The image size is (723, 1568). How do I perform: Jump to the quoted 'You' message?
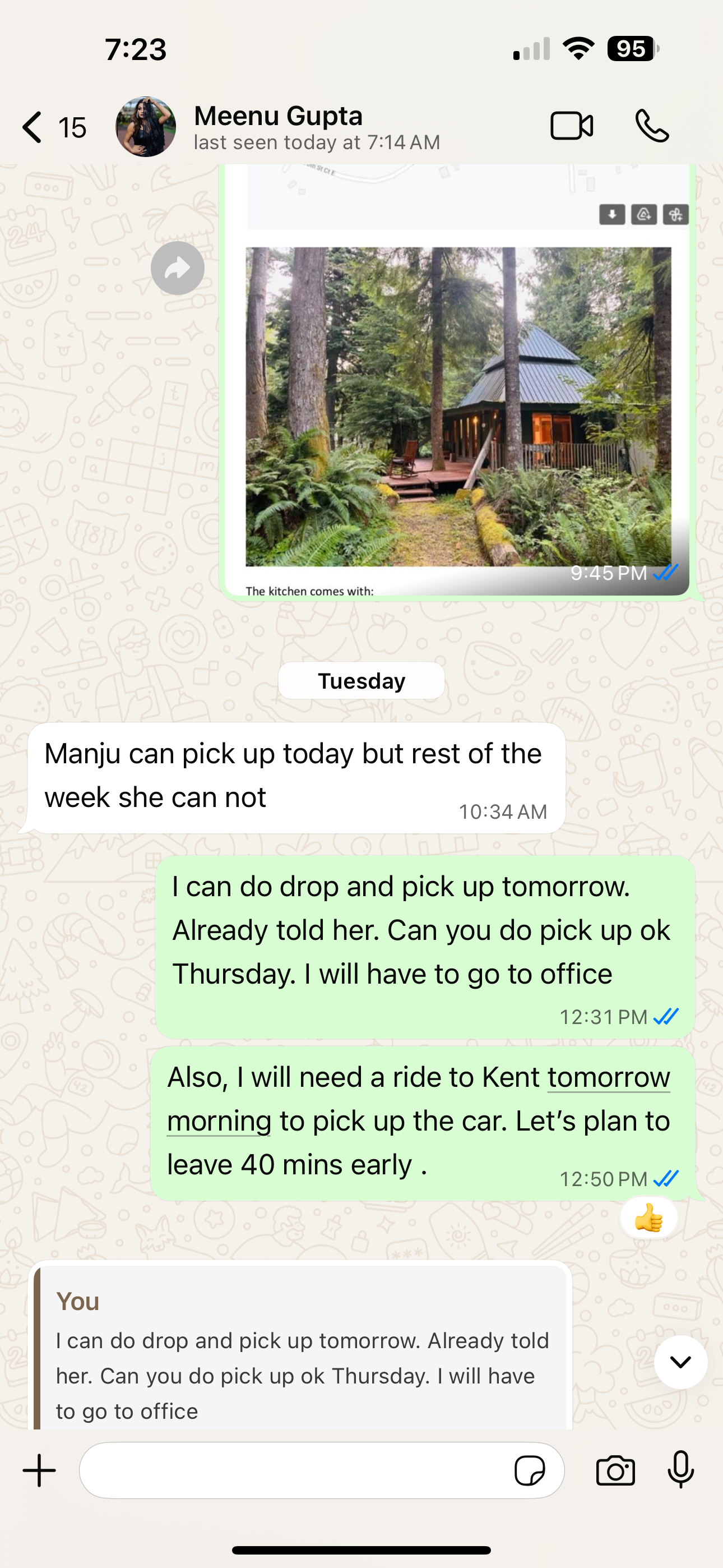(303, 1357)
